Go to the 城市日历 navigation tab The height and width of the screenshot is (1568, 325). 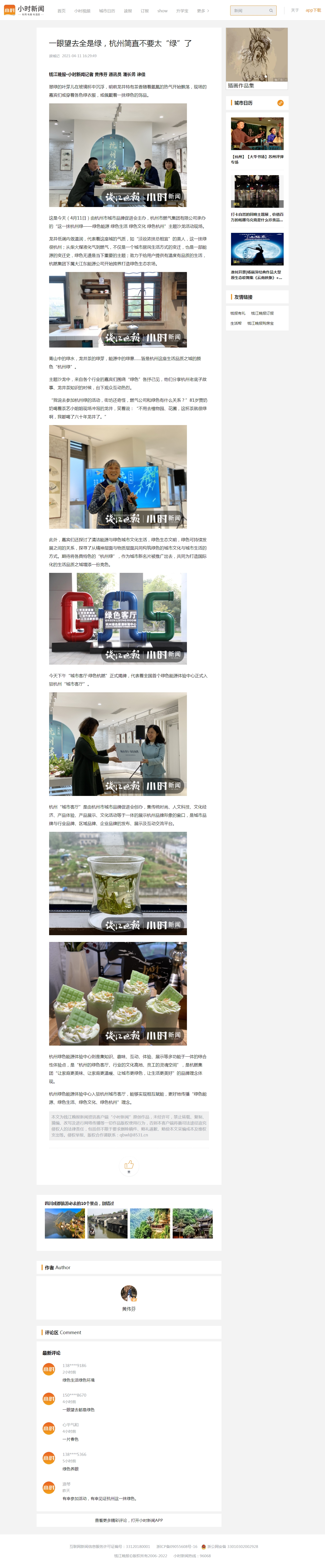coord(107,11)
